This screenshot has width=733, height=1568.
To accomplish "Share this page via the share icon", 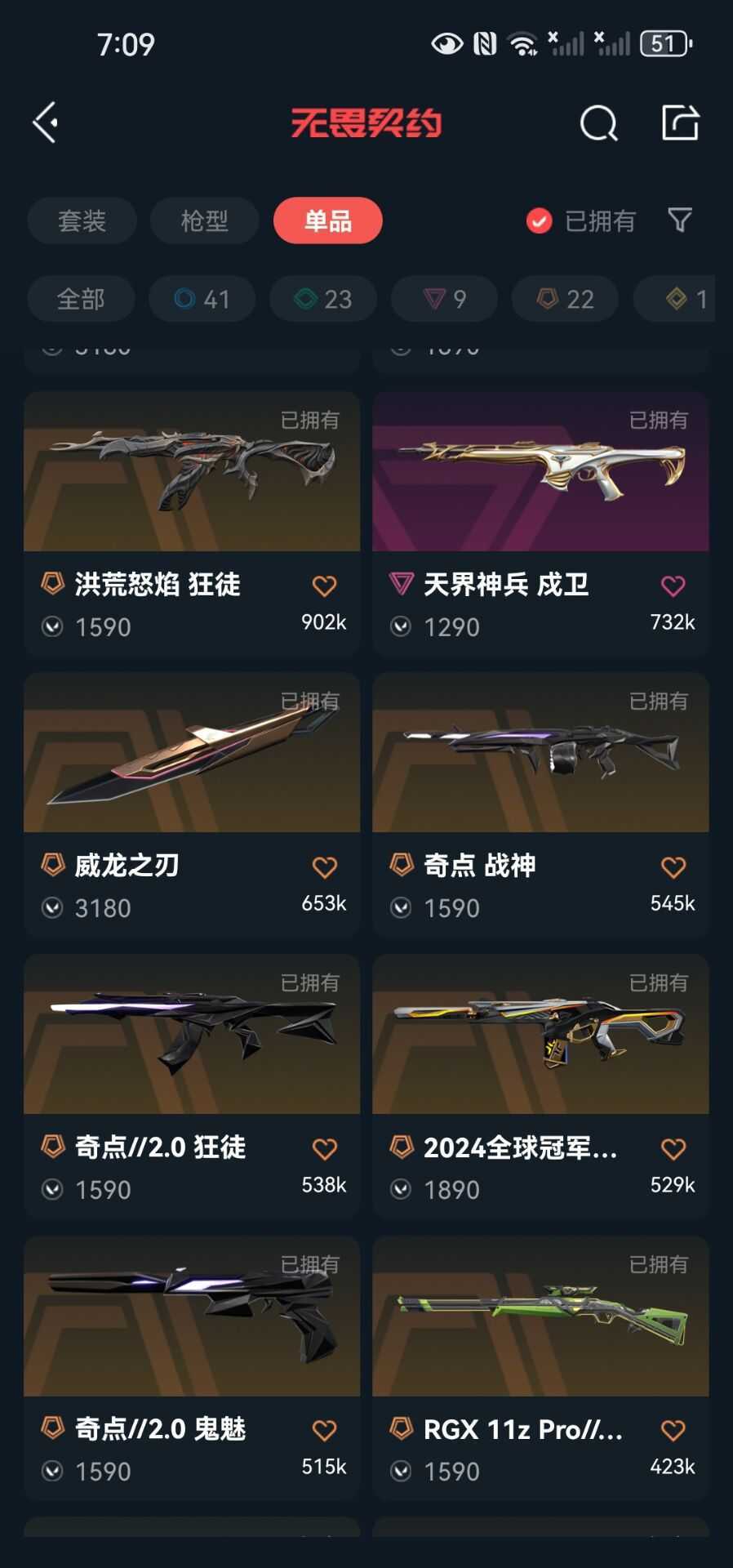I will click(680, 123).
